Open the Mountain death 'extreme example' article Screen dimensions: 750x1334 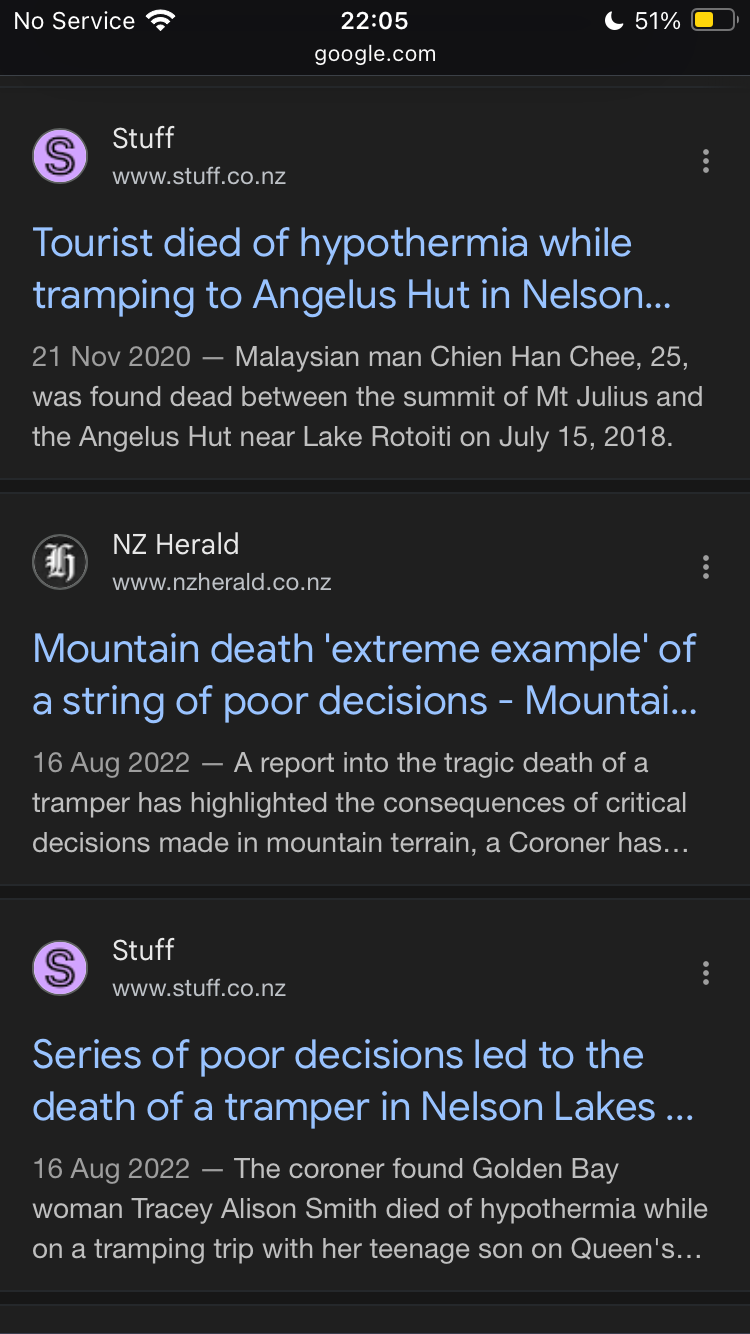click(365, 675)
